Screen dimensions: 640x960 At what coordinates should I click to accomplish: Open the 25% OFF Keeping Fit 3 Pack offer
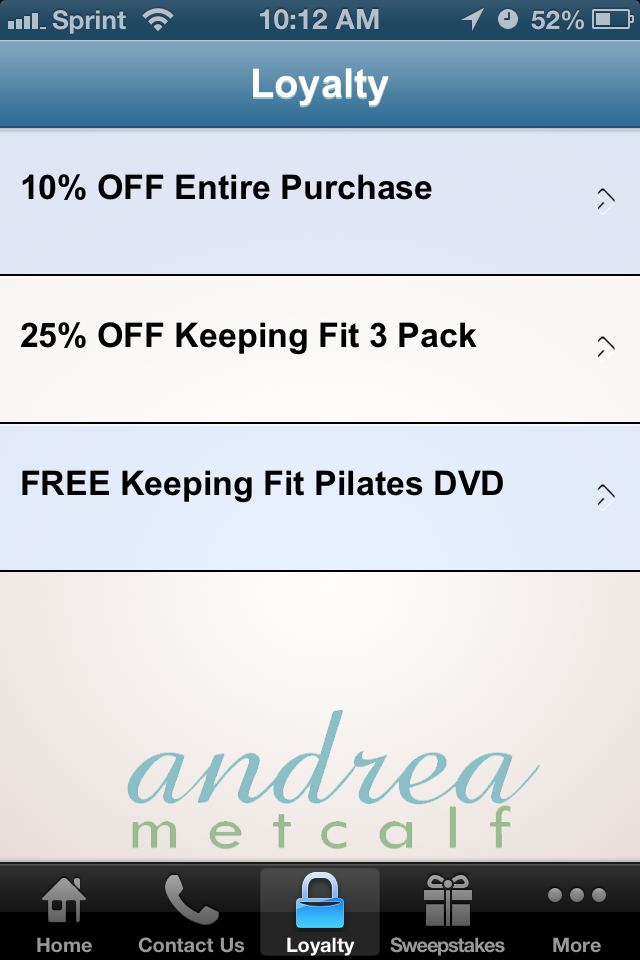click(320, 348)
